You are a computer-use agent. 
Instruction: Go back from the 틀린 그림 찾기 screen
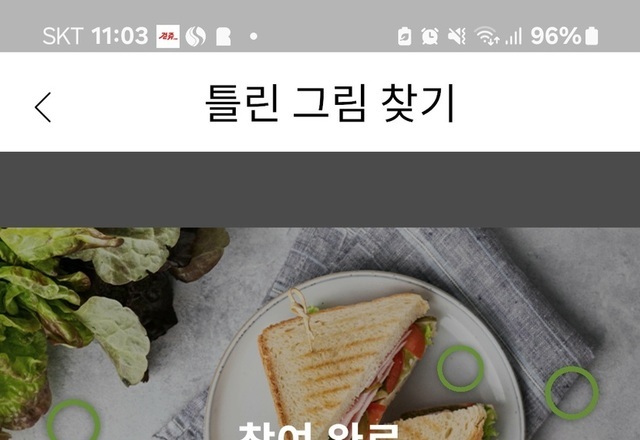click(43, 106)
